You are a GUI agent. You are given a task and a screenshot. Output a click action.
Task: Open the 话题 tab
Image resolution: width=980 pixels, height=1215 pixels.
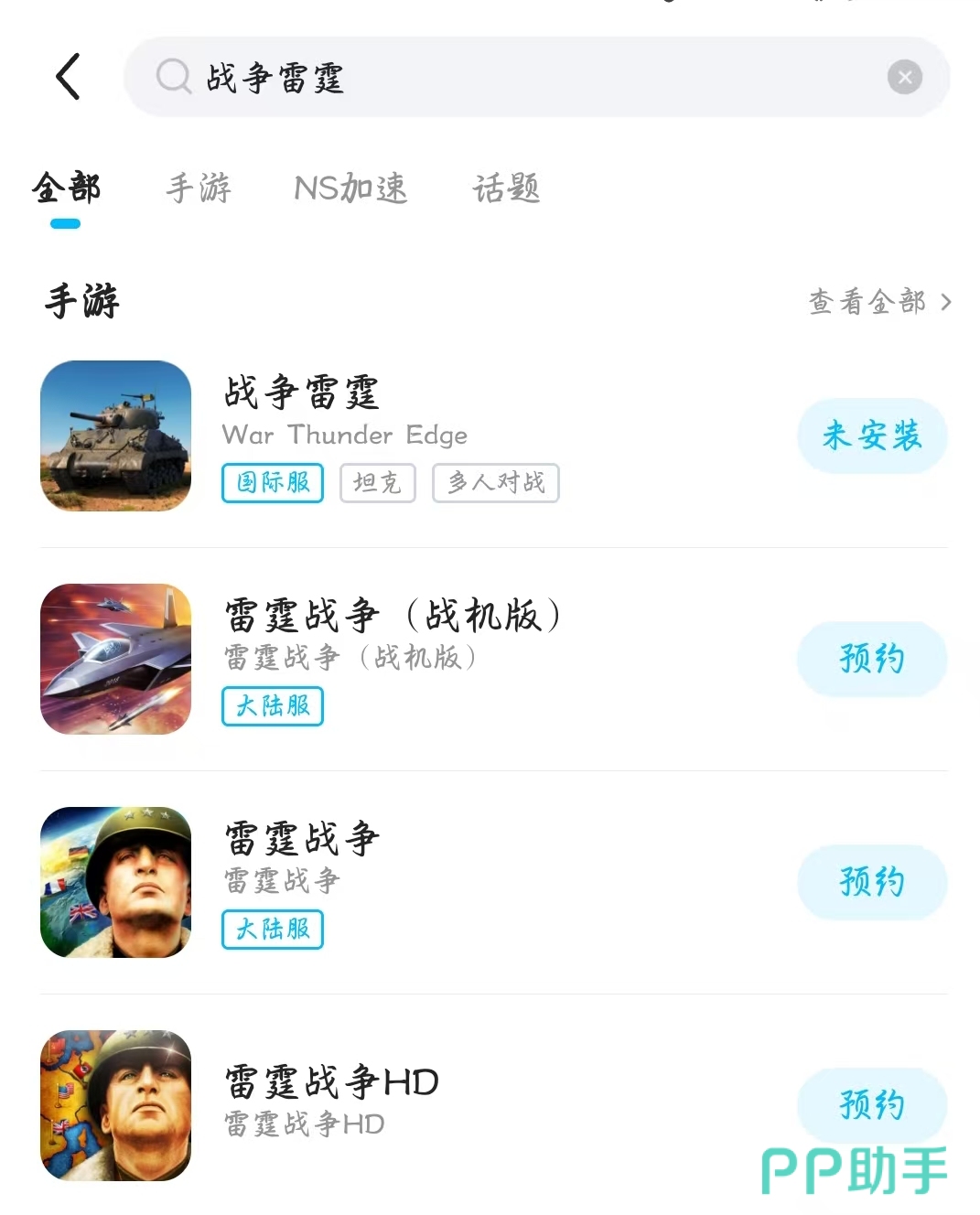tap(506, 188)
